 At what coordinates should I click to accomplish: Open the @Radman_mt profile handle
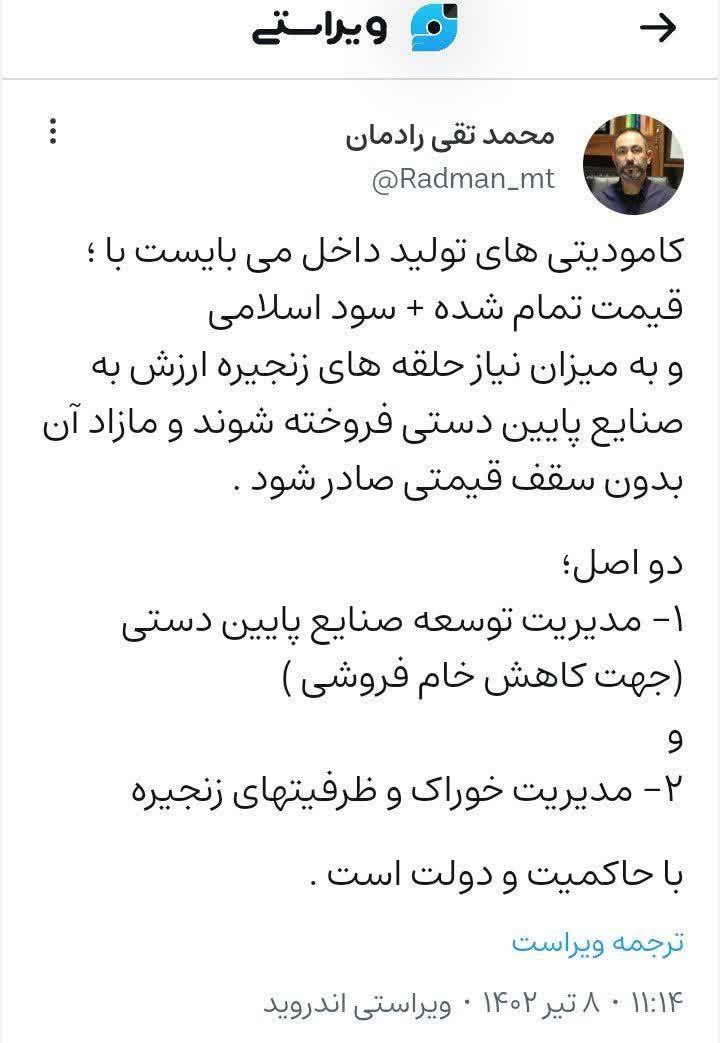click(x=477, y=180)
